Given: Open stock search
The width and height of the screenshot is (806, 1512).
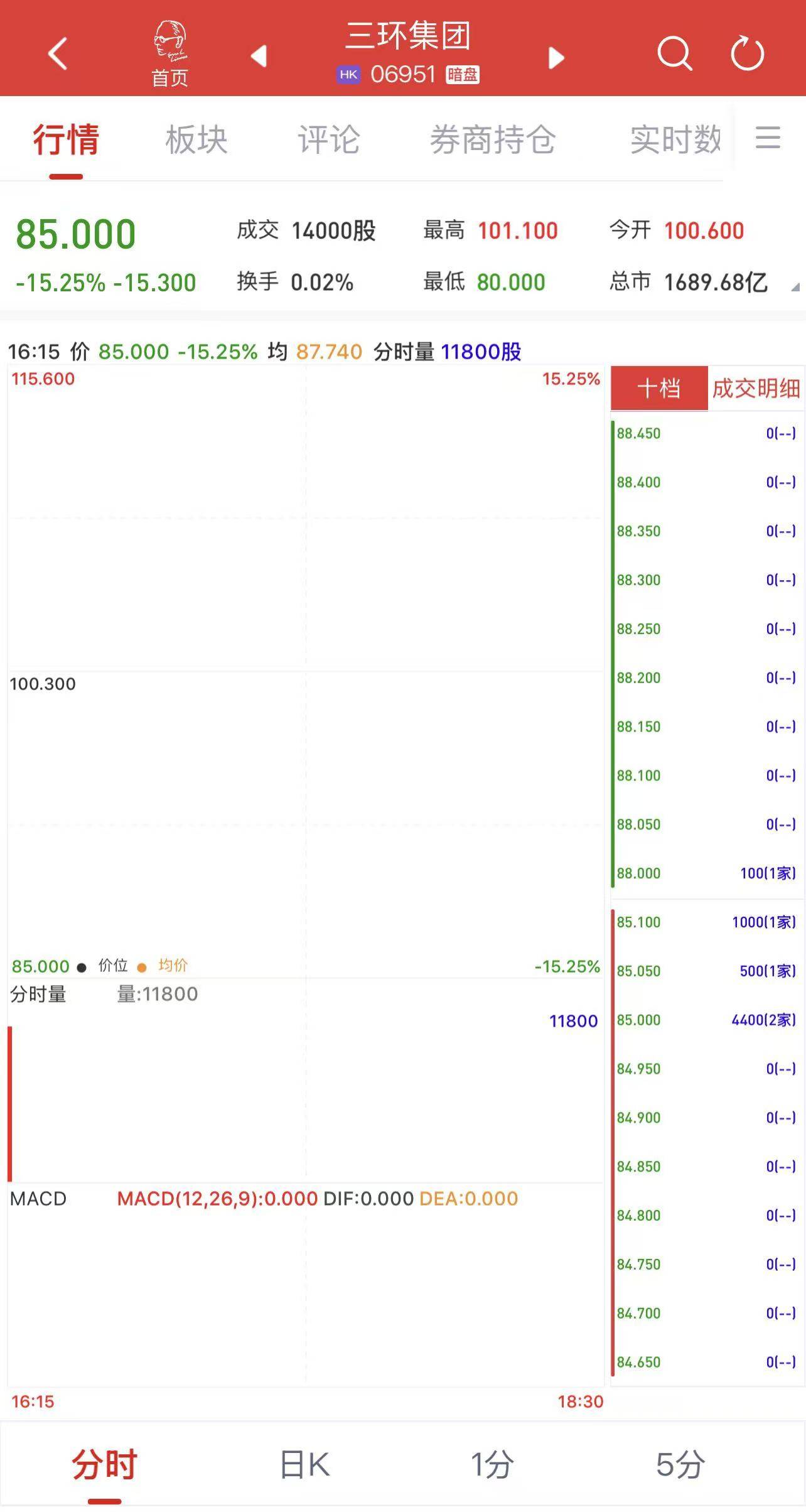Looking at the screenshot, I should [x=675, y=53].
